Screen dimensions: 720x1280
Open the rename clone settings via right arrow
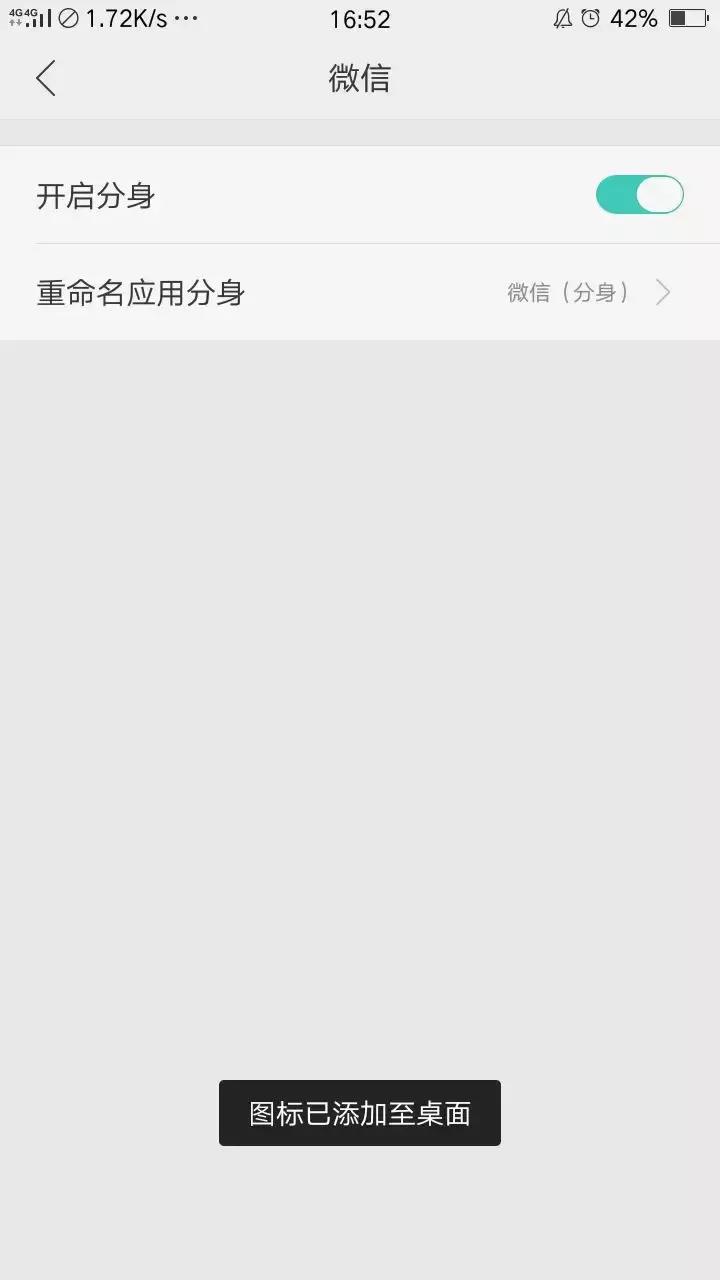coord(662,291)
